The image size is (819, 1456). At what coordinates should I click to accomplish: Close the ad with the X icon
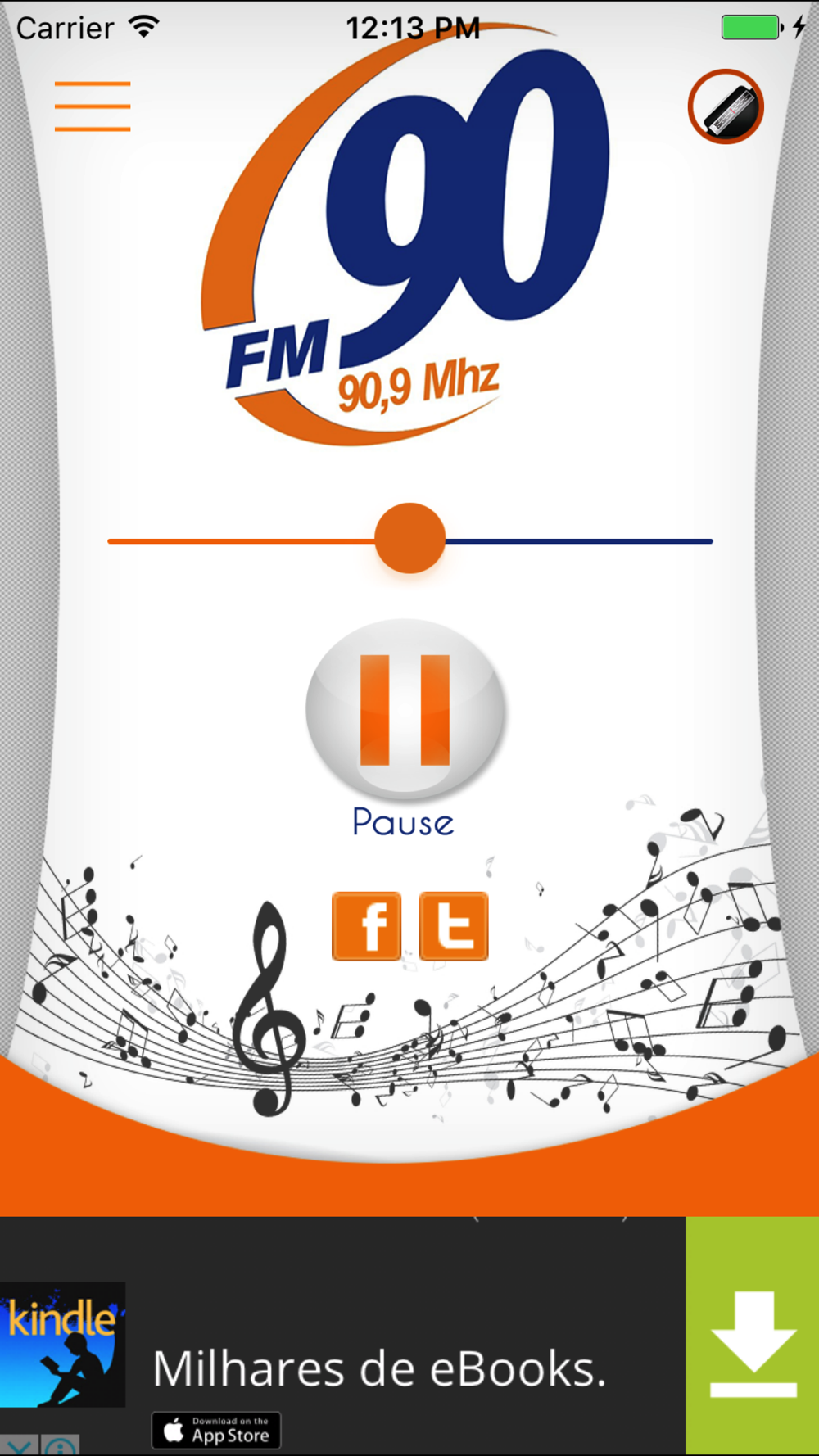(x=18, y=1446)
